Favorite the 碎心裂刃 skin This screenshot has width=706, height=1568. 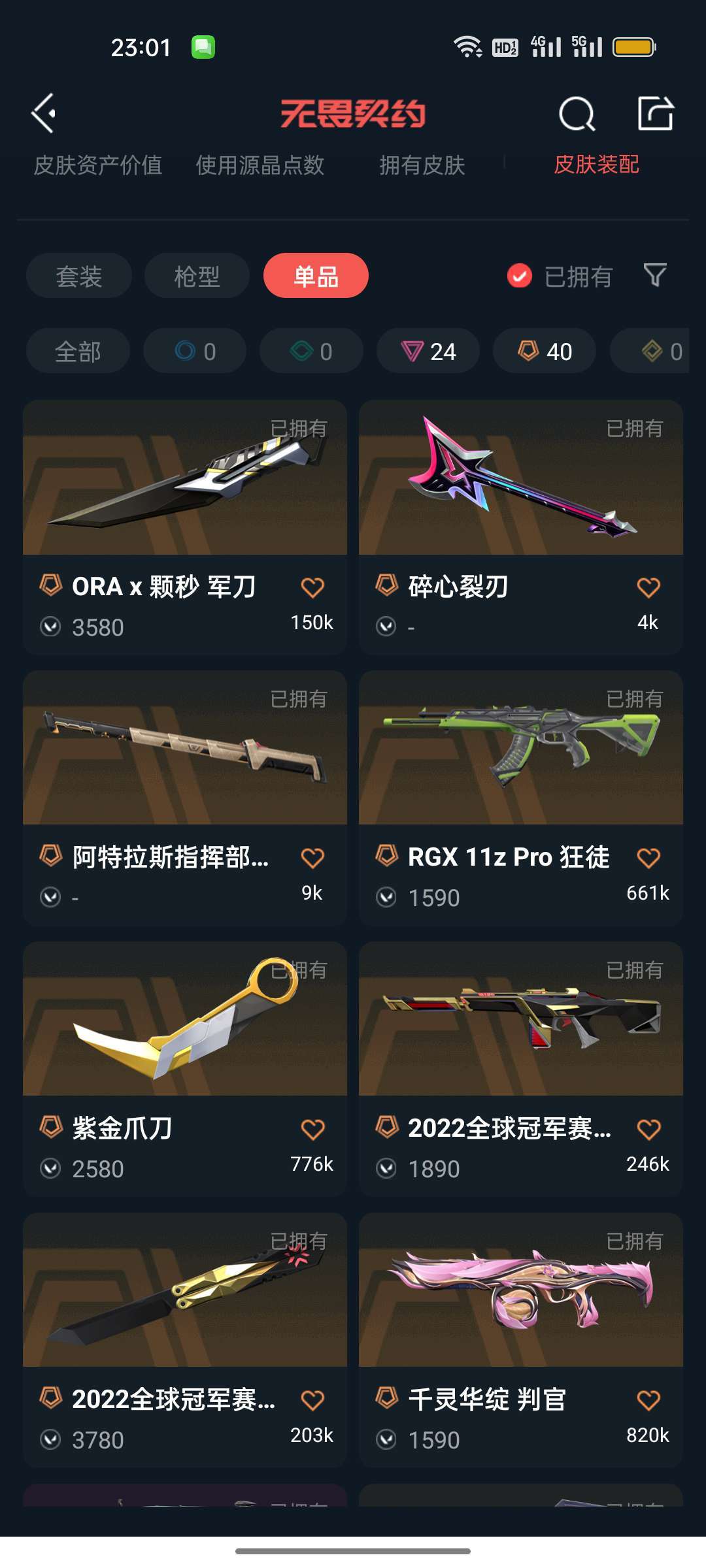(648, 587)
